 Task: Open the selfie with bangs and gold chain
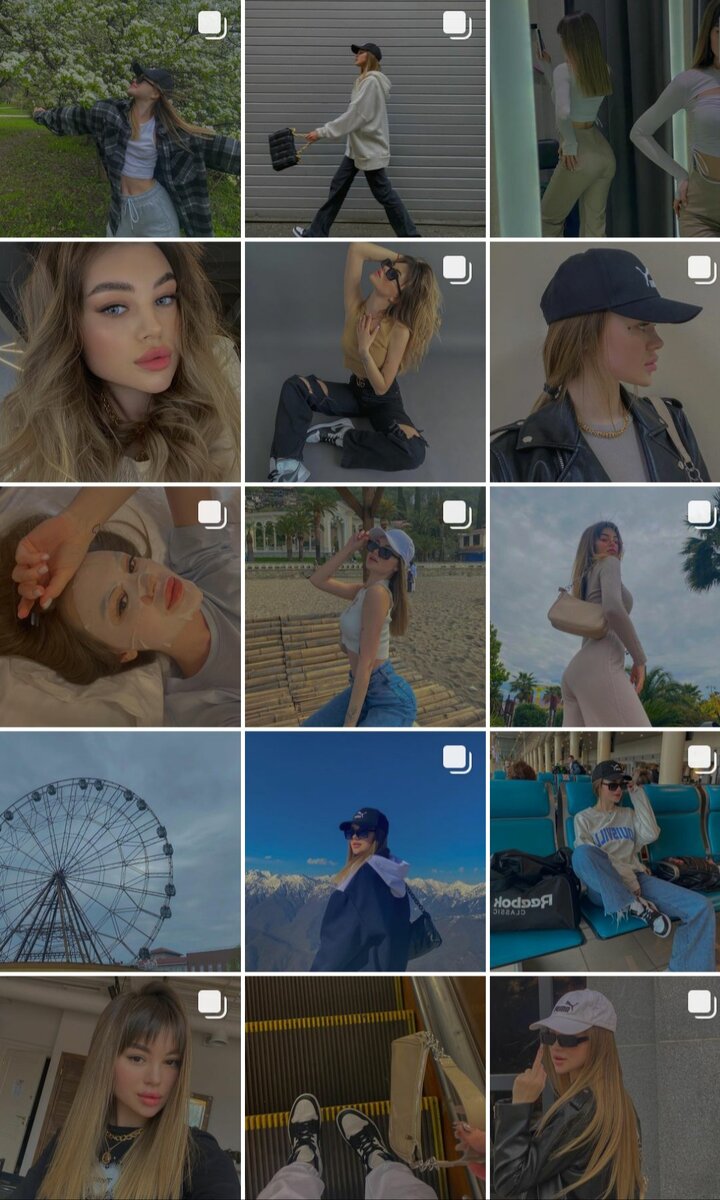click(120, 1088)
